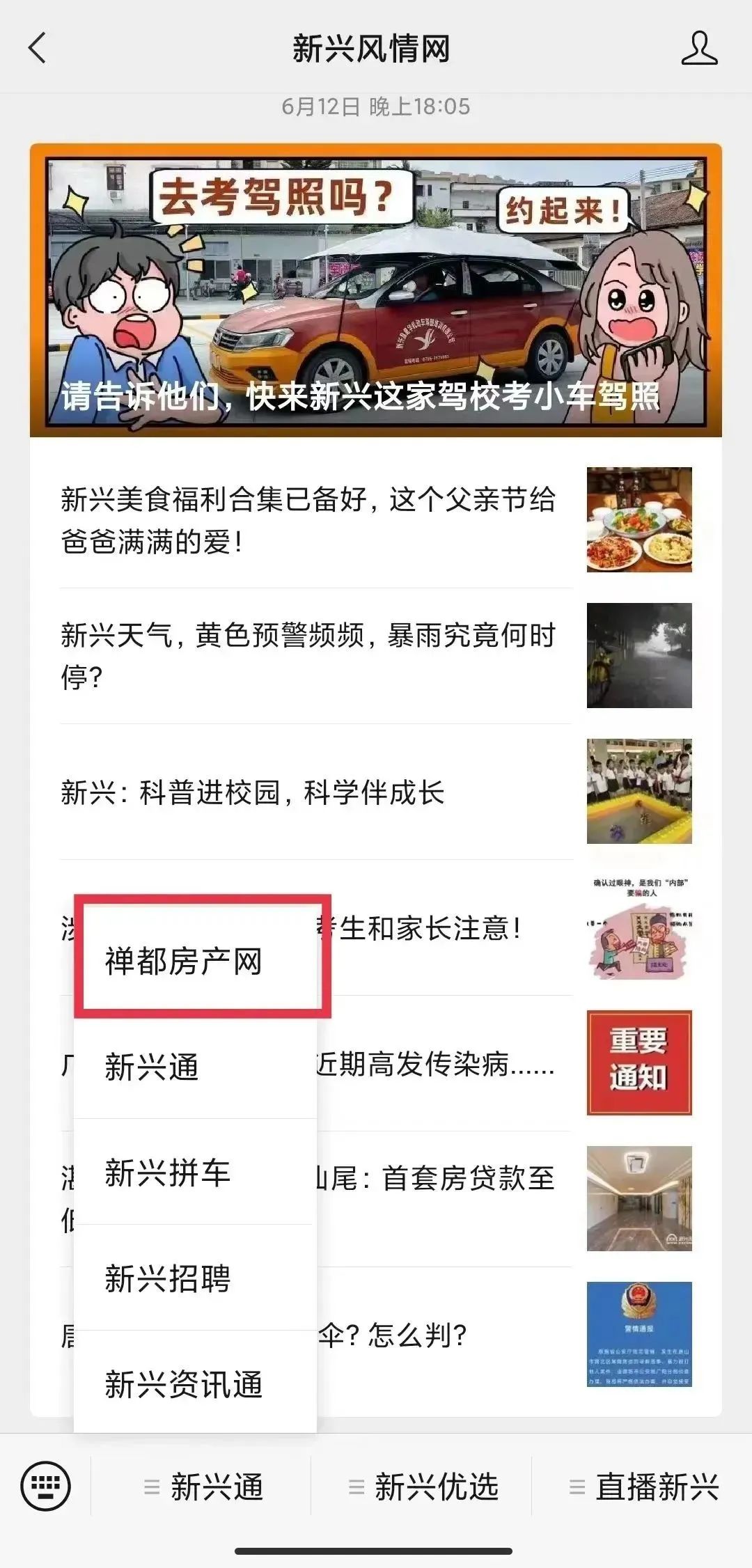752x1568 pixels.
Task: Open the account profile icon
Action: (699, 49)
